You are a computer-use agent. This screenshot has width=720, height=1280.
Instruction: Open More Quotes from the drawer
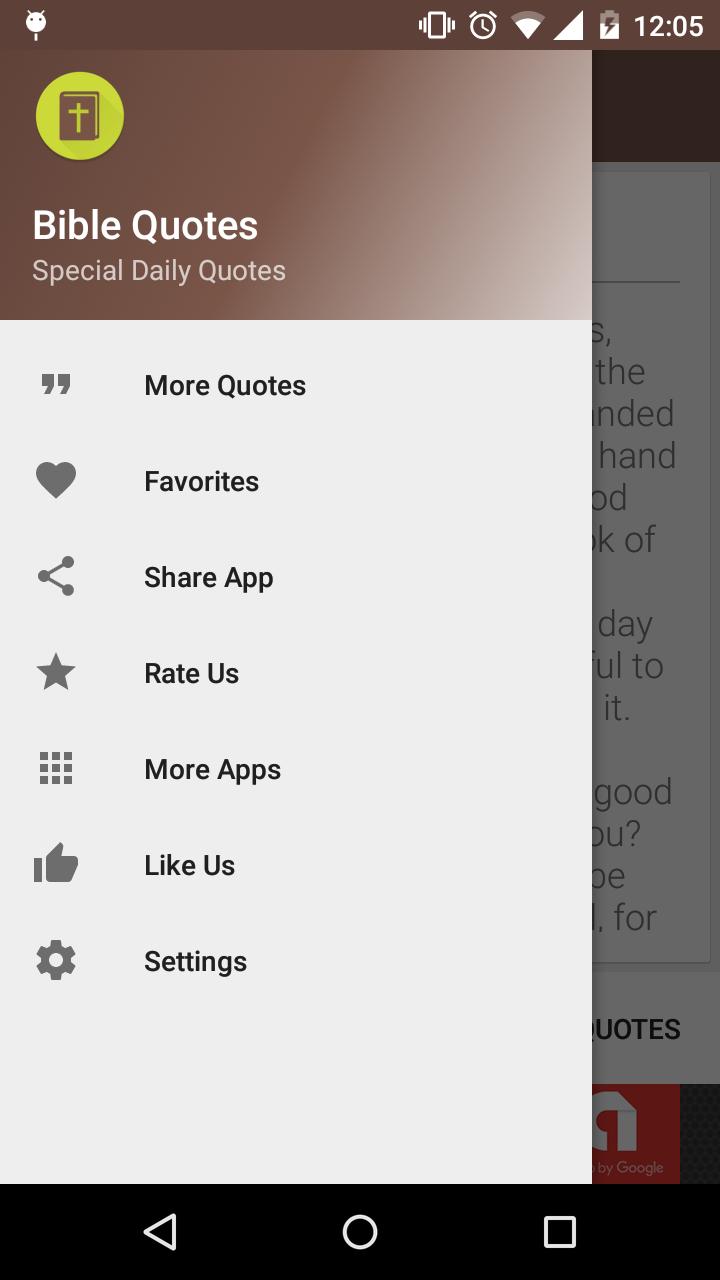(225, 385)
